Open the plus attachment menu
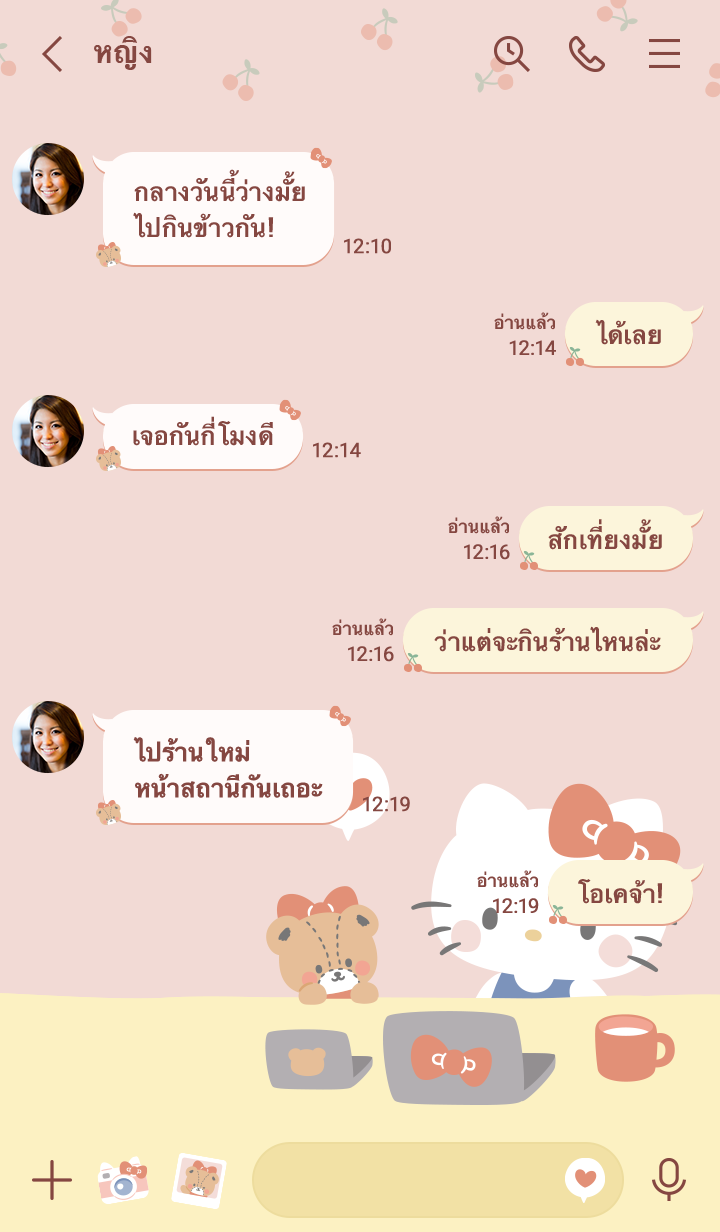Screen dimensions: 720x1232 [52, 1181]
